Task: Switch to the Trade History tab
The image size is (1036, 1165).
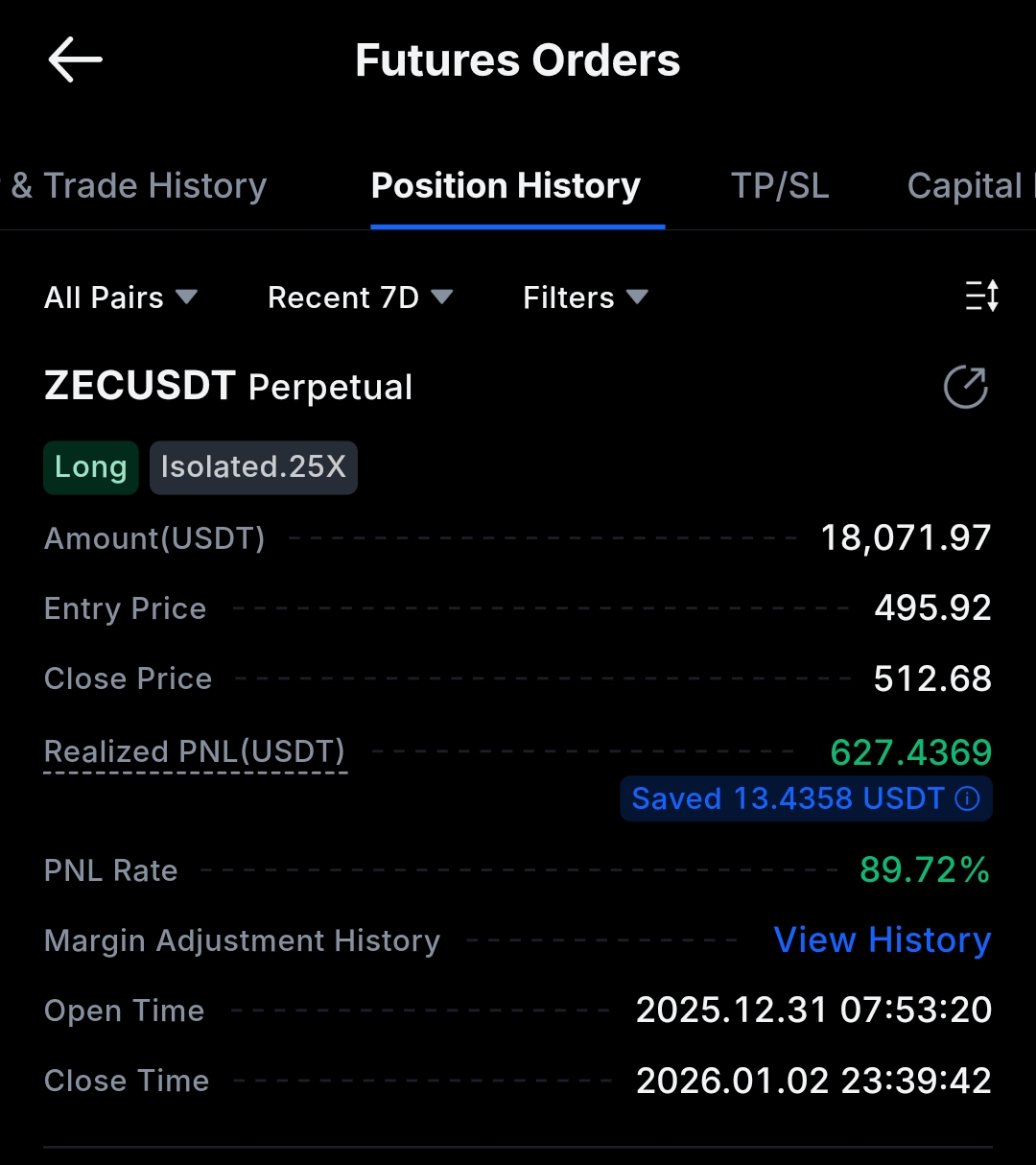Action: [x=134, y=185]
